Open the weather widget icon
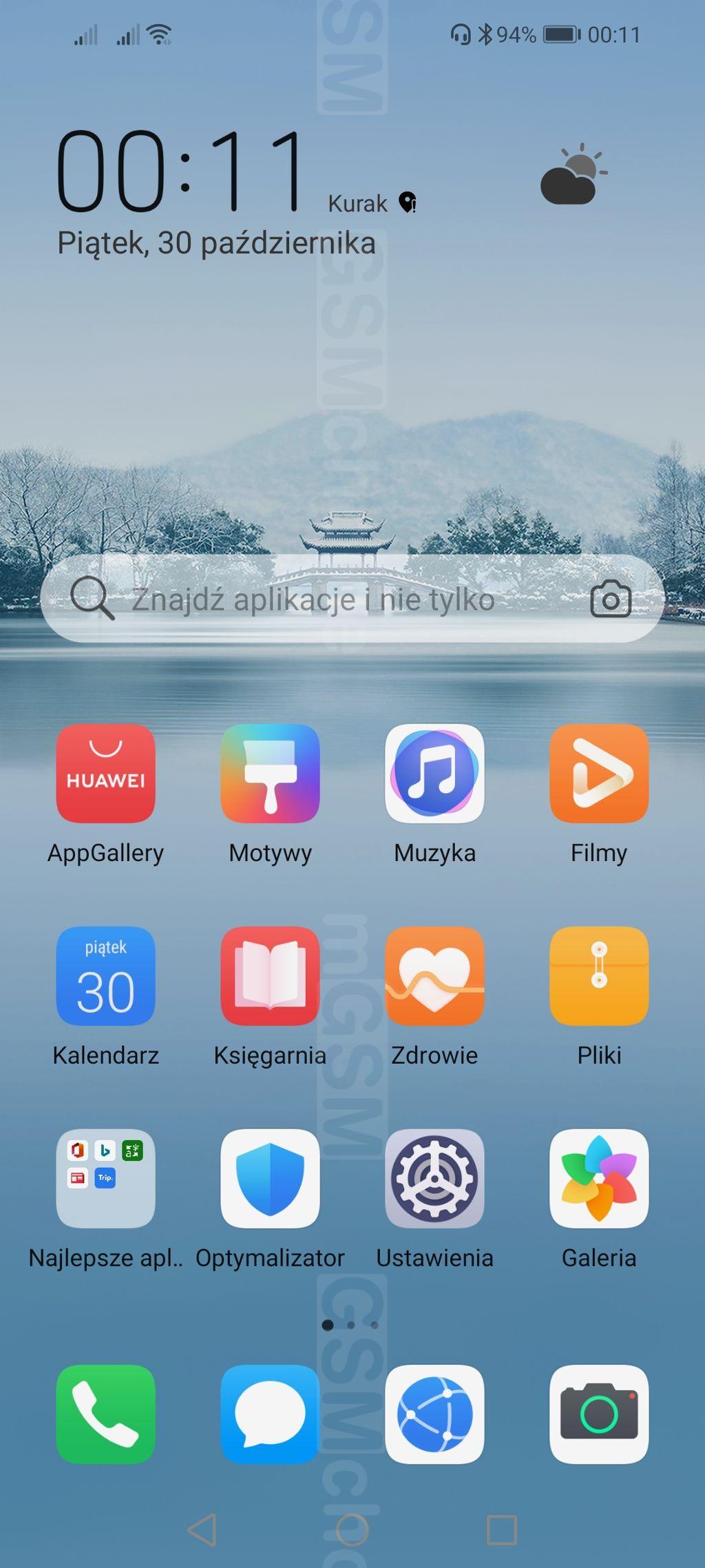This screenshot has width=705, height=1568. tap(573, 176)
